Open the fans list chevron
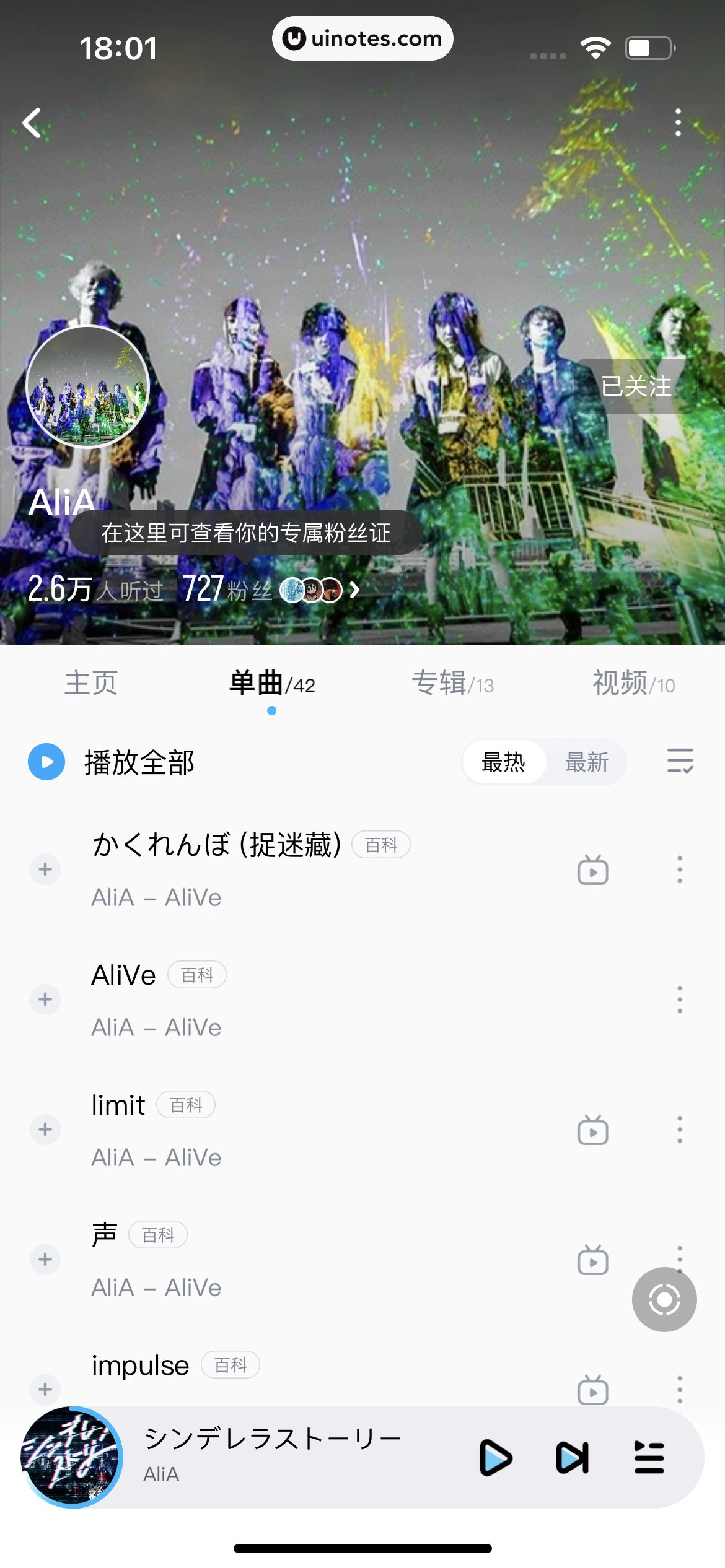 (354, 590)
